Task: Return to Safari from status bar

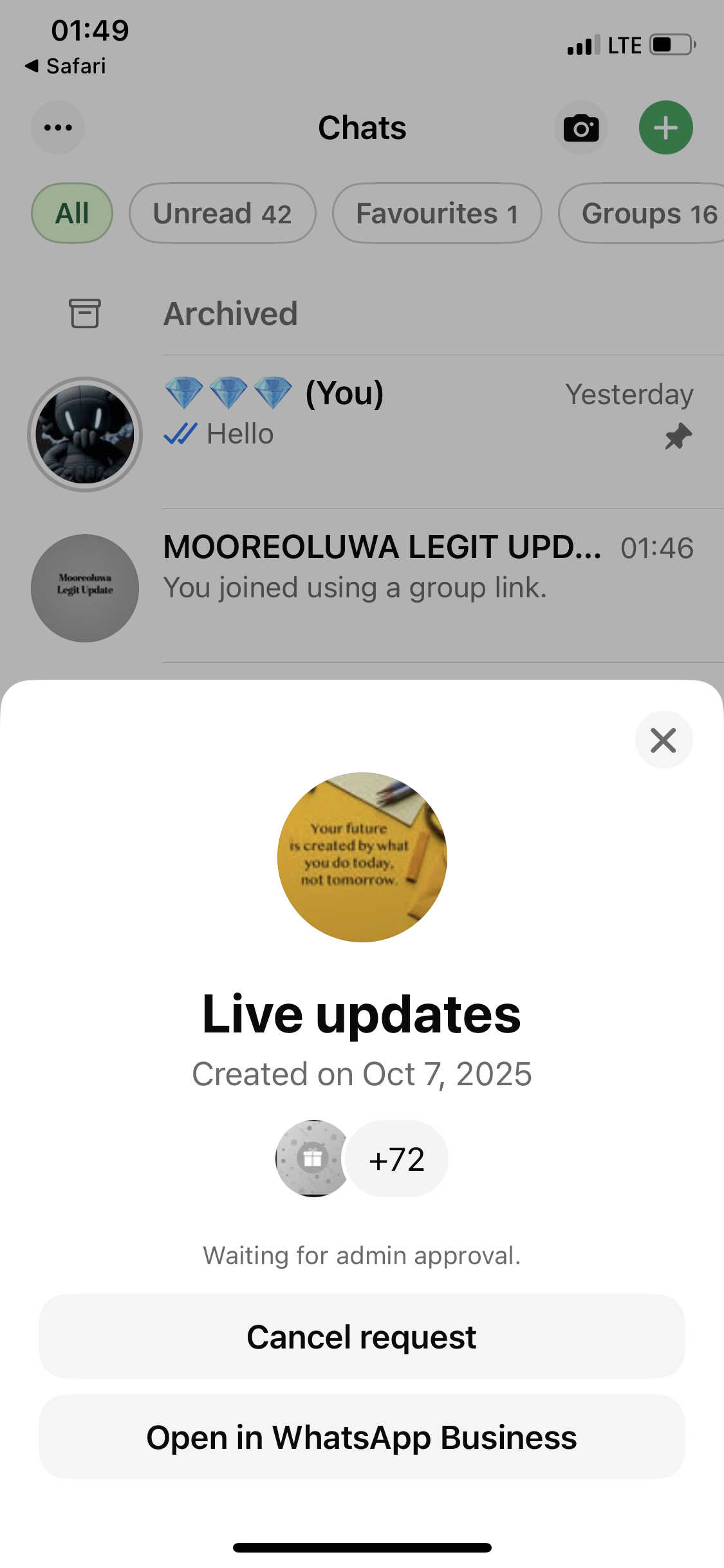Action: [x=66, y=66]
